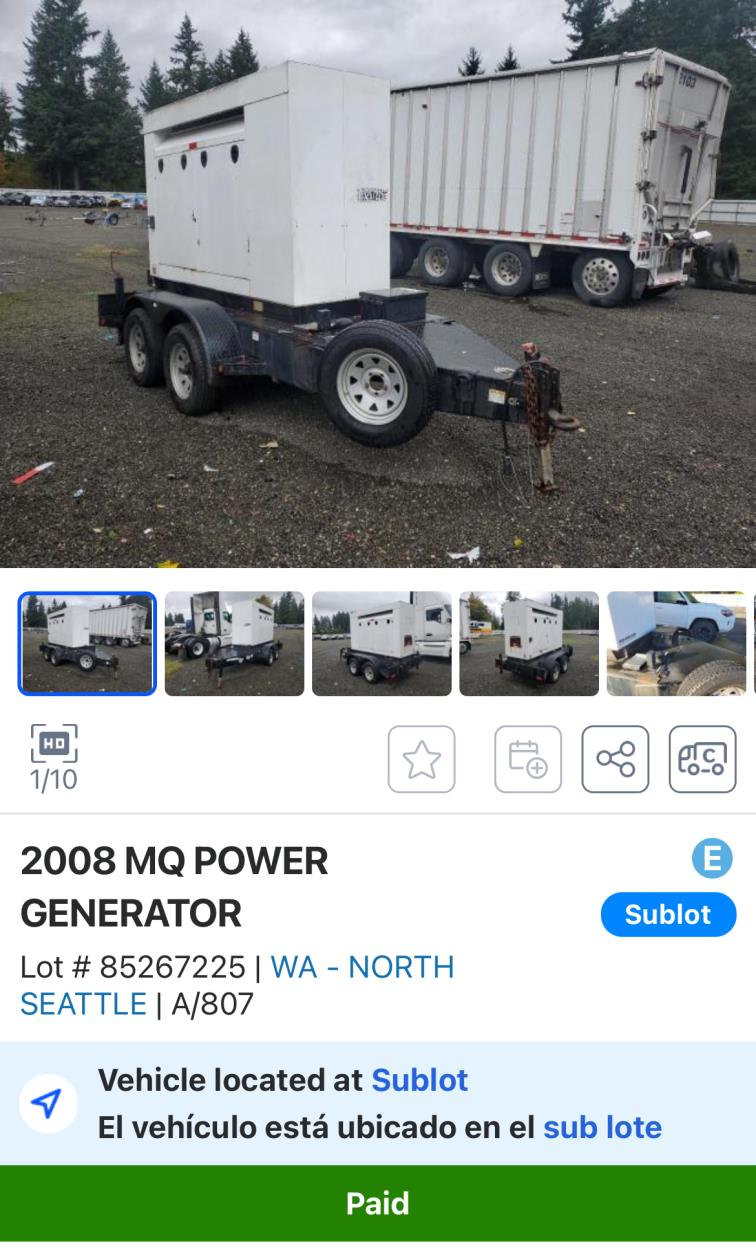This screenshot has height=1250, width=756.
Task: Add the auction to calendar
Action: tap(528, 759)
